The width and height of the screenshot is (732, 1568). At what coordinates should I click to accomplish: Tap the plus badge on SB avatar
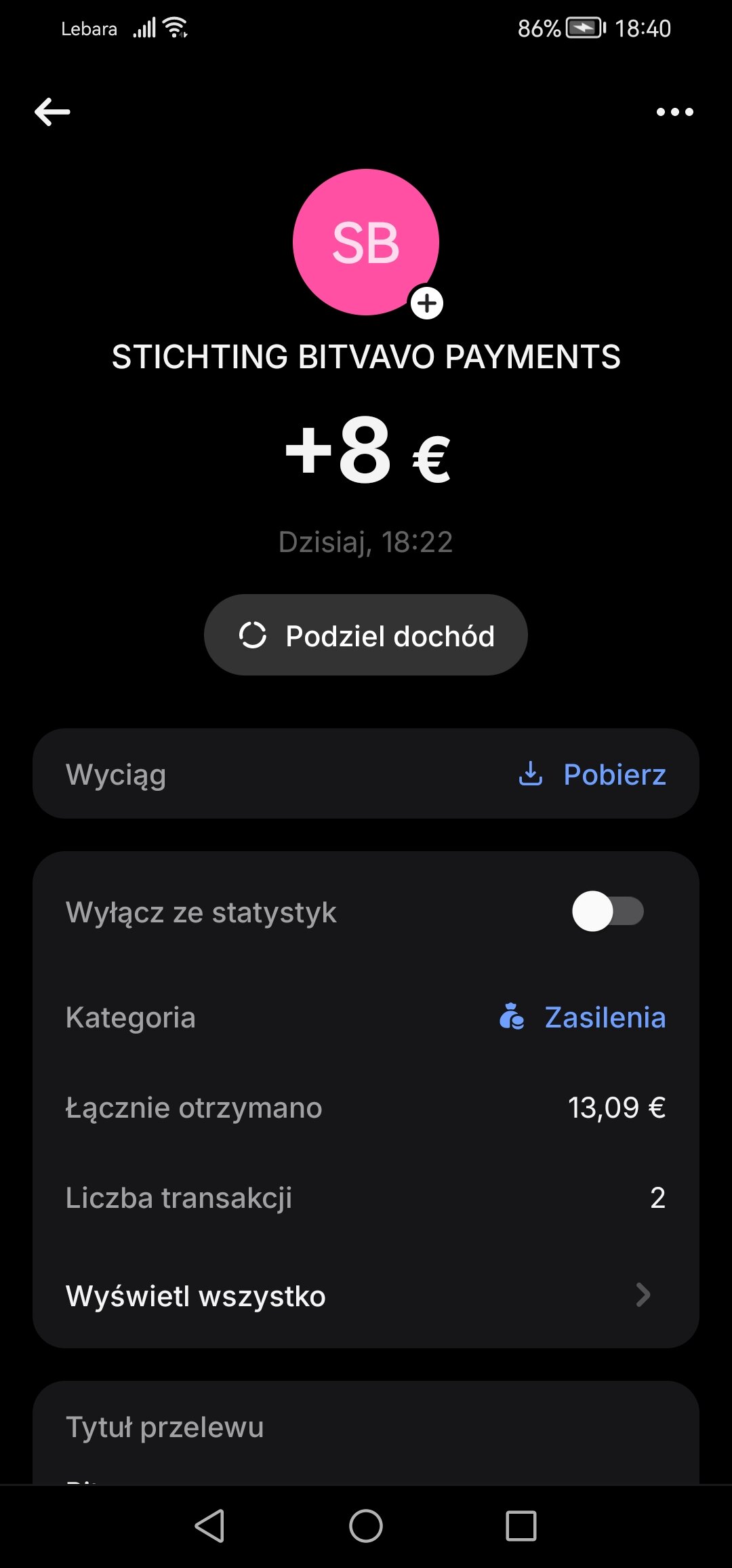[x=427, y=303]
